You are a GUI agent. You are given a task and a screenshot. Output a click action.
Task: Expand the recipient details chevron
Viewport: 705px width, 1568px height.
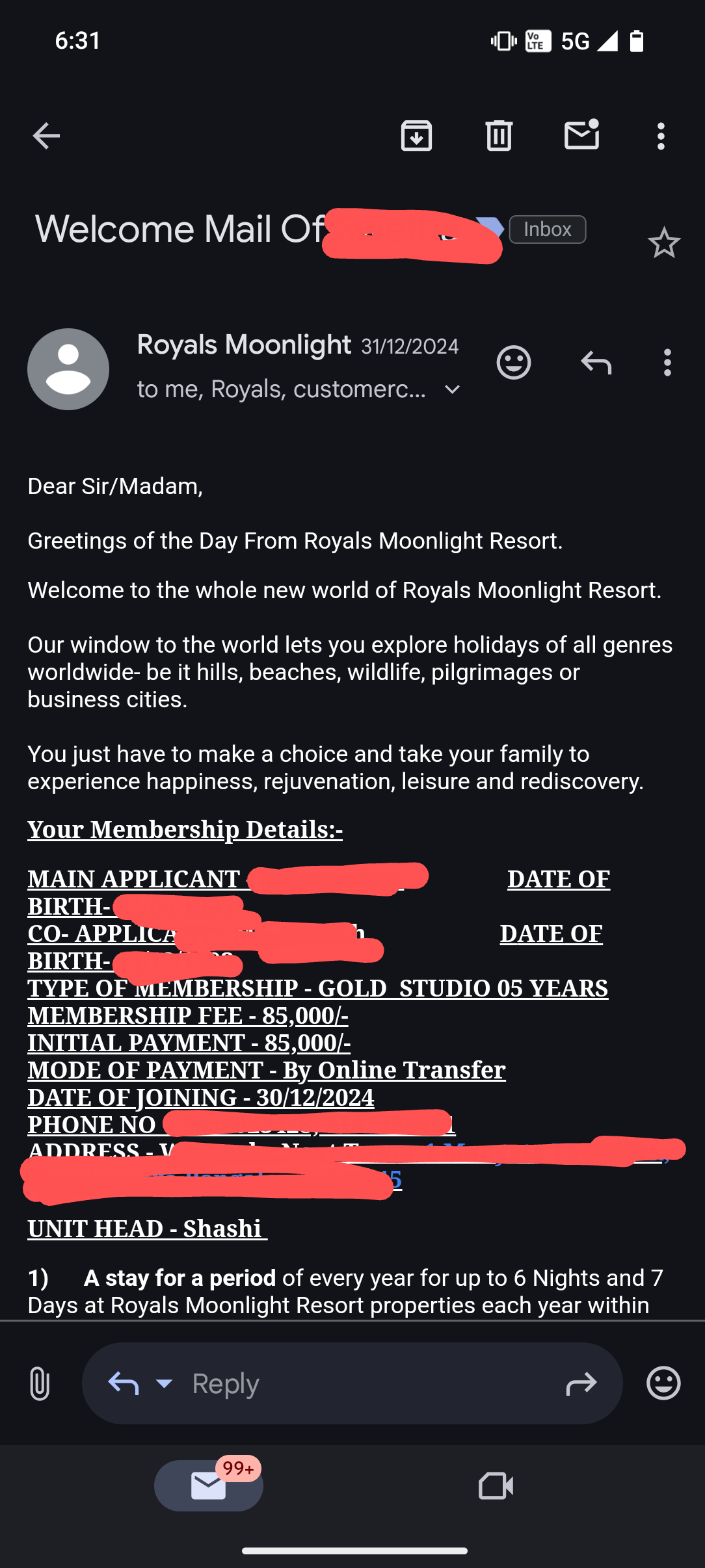(x=452, y=389)
